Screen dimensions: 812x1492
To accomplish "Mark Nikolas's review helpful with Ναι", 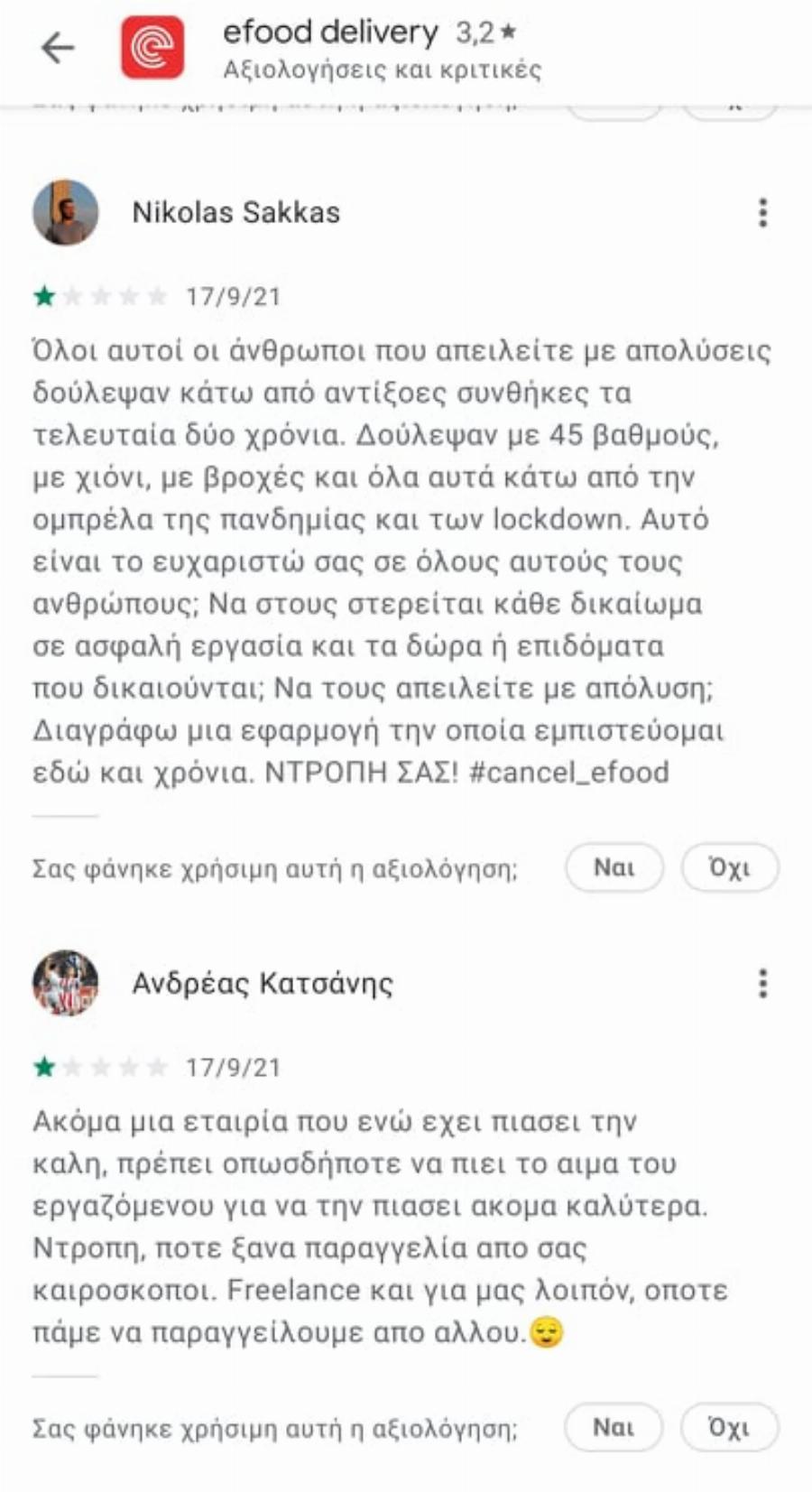I will [x=614, y=867].
